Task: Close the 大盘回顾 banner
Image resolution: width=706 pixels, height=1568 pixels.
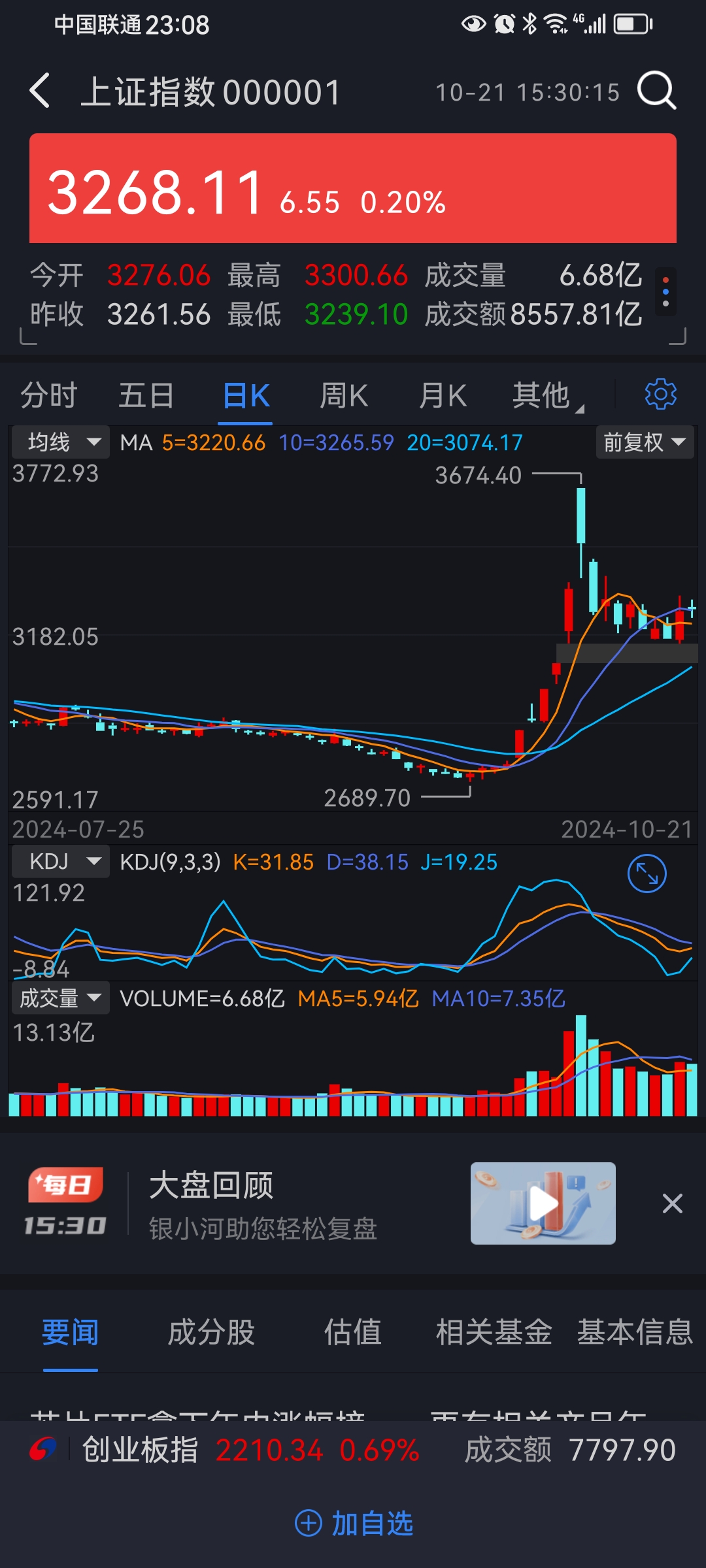Action: [673, 1203]
